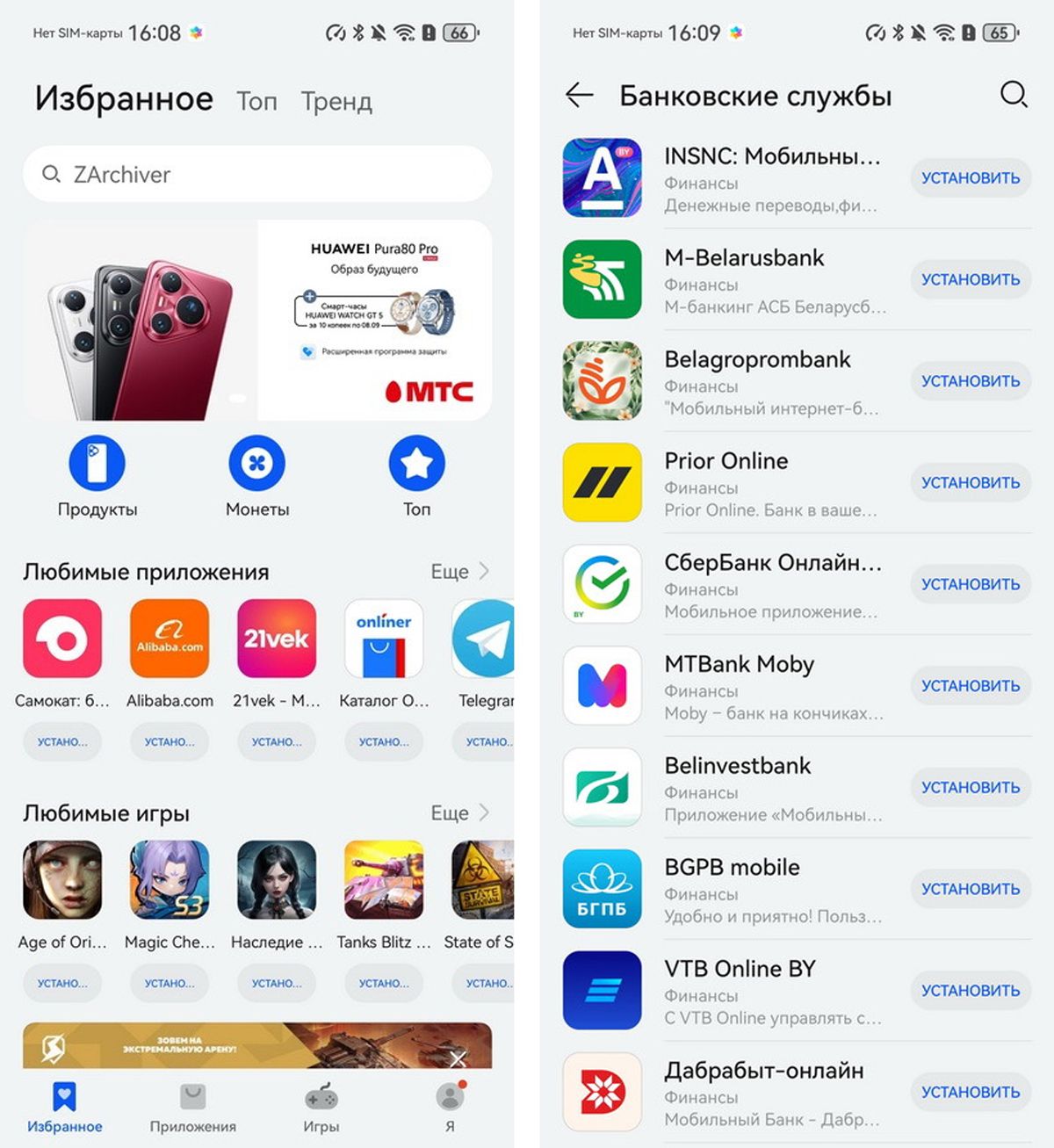Install VTB Online BY
The image size is (1054, 1148).
coord(970,990)
